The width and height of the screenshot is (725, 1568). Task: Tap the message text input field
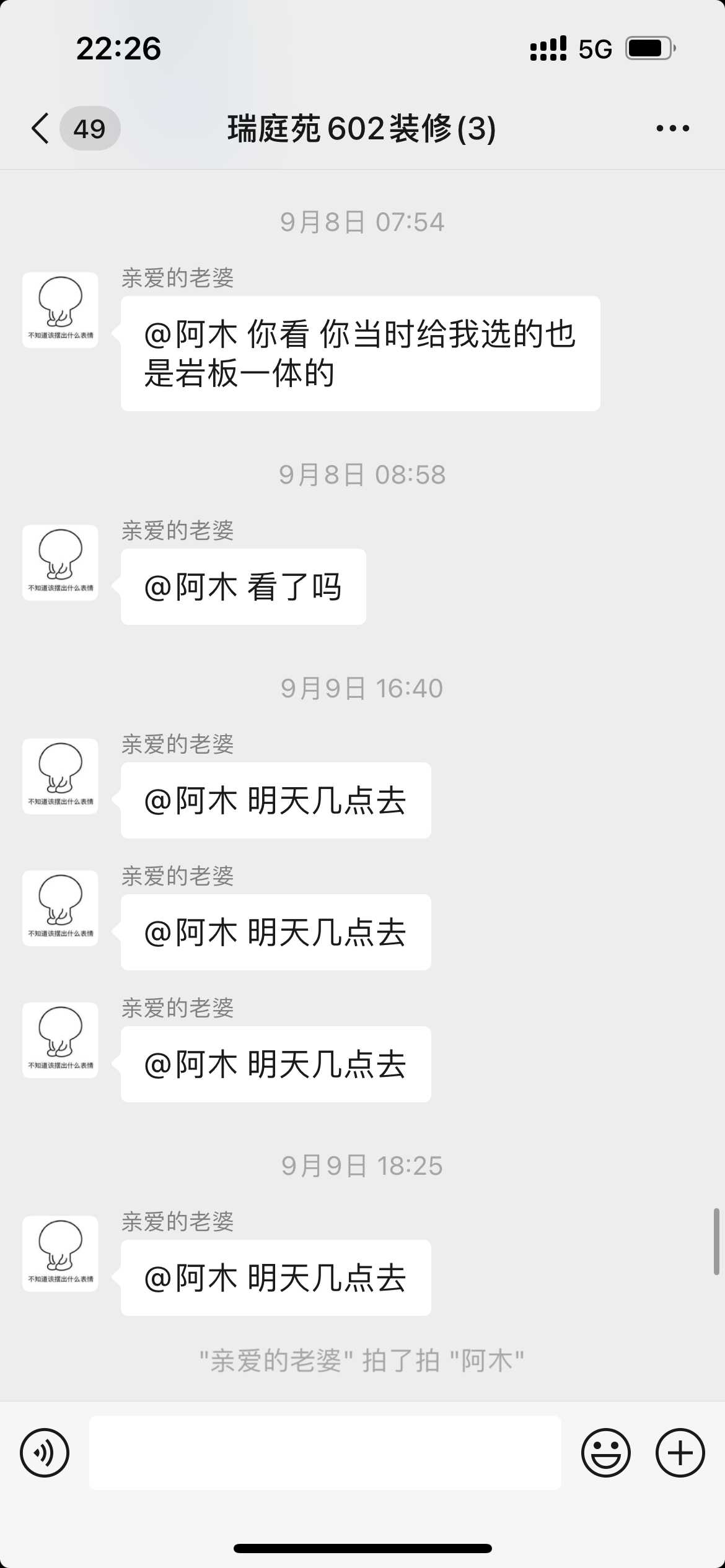pos(325,1453)
